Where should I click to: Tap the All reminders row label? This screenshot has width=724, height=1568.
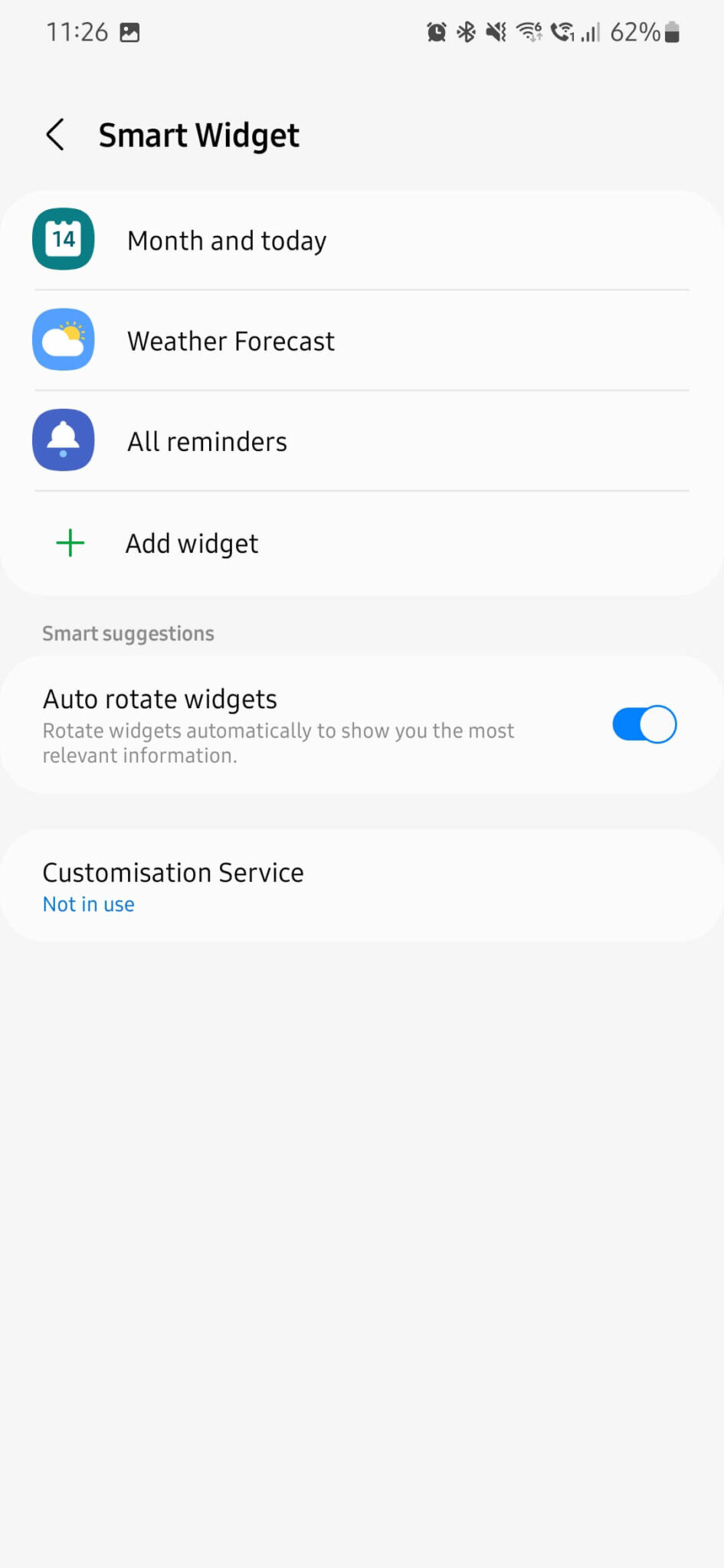tap(206, 440)
